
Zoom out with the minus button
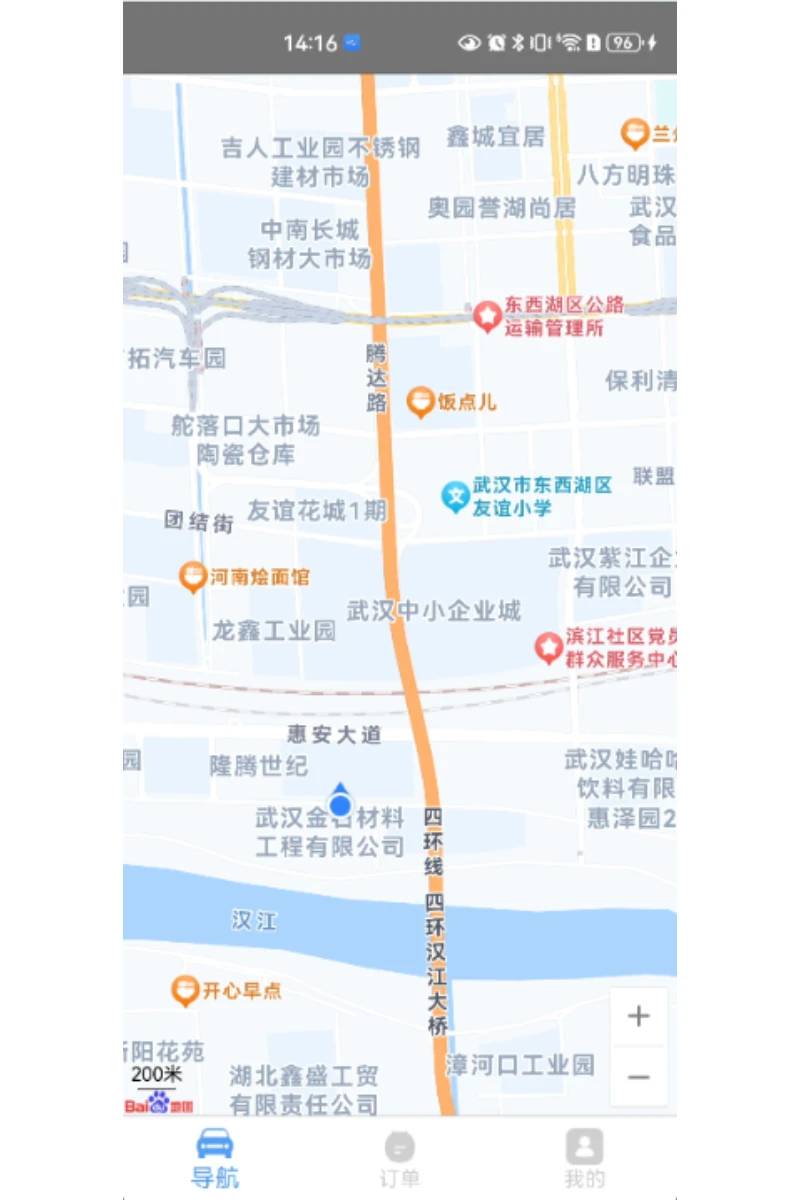[639, 1076]
